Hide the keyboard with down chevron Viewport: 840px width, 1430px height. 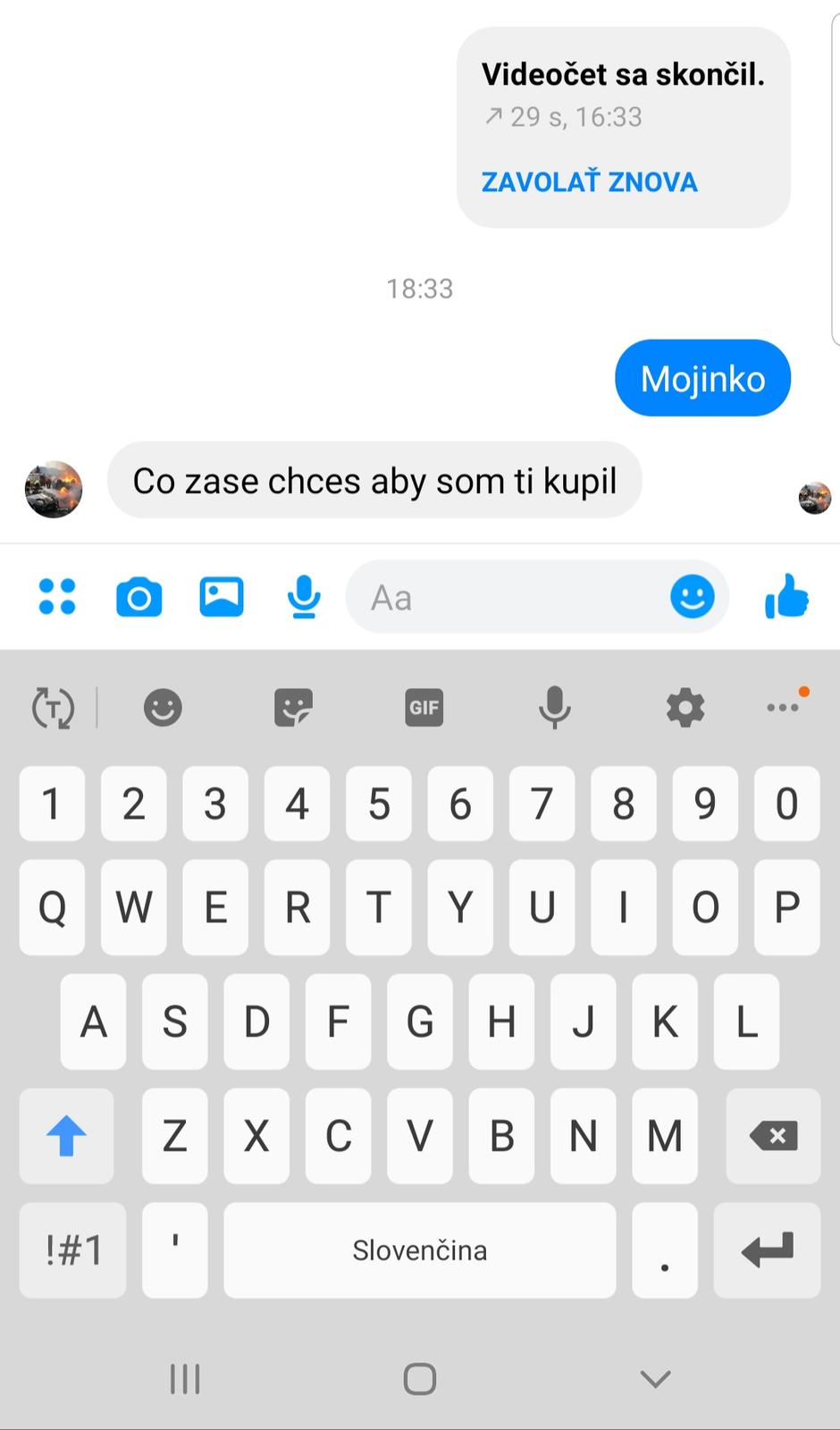tap(655, 1378)
